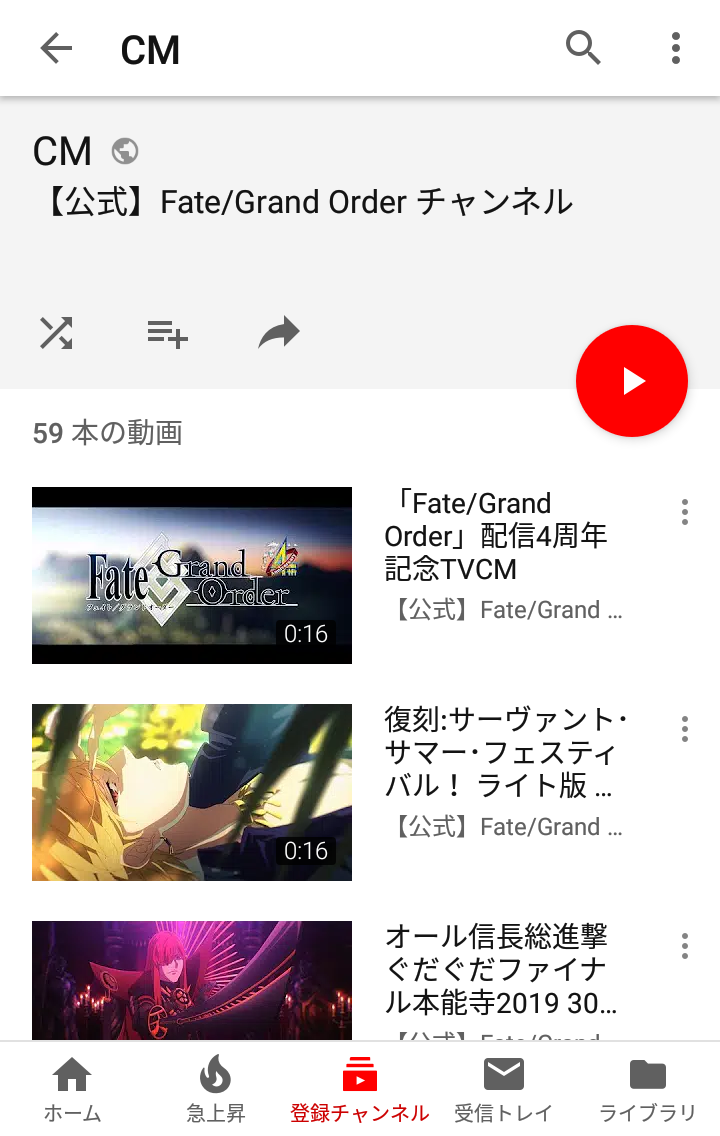Share the CM playlist
The height and width of the screenshot is (1136, 720).
click(279, 333)
